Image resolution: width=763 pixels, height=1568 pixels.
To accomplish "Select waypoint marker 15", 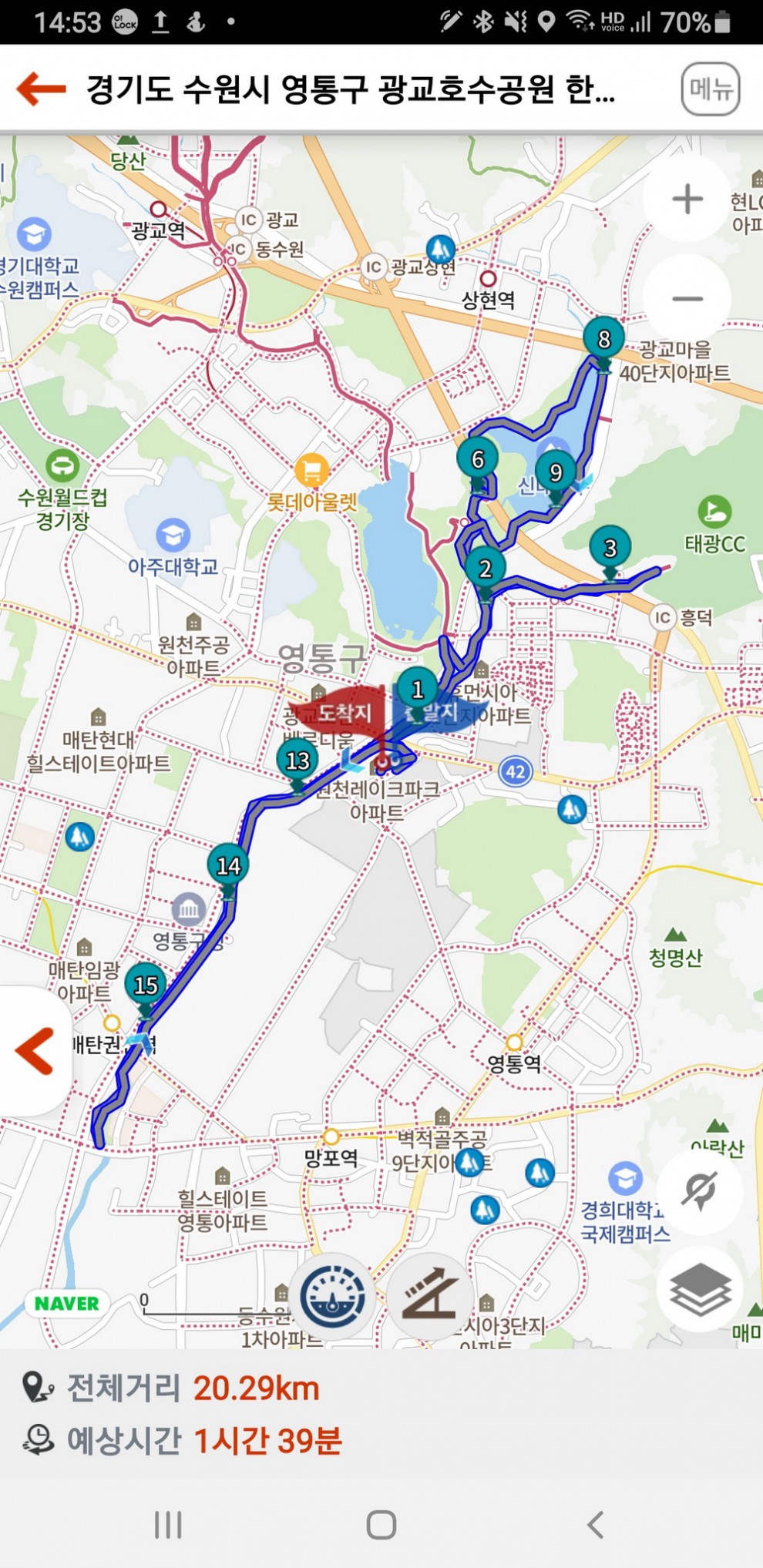I will 146,985.
